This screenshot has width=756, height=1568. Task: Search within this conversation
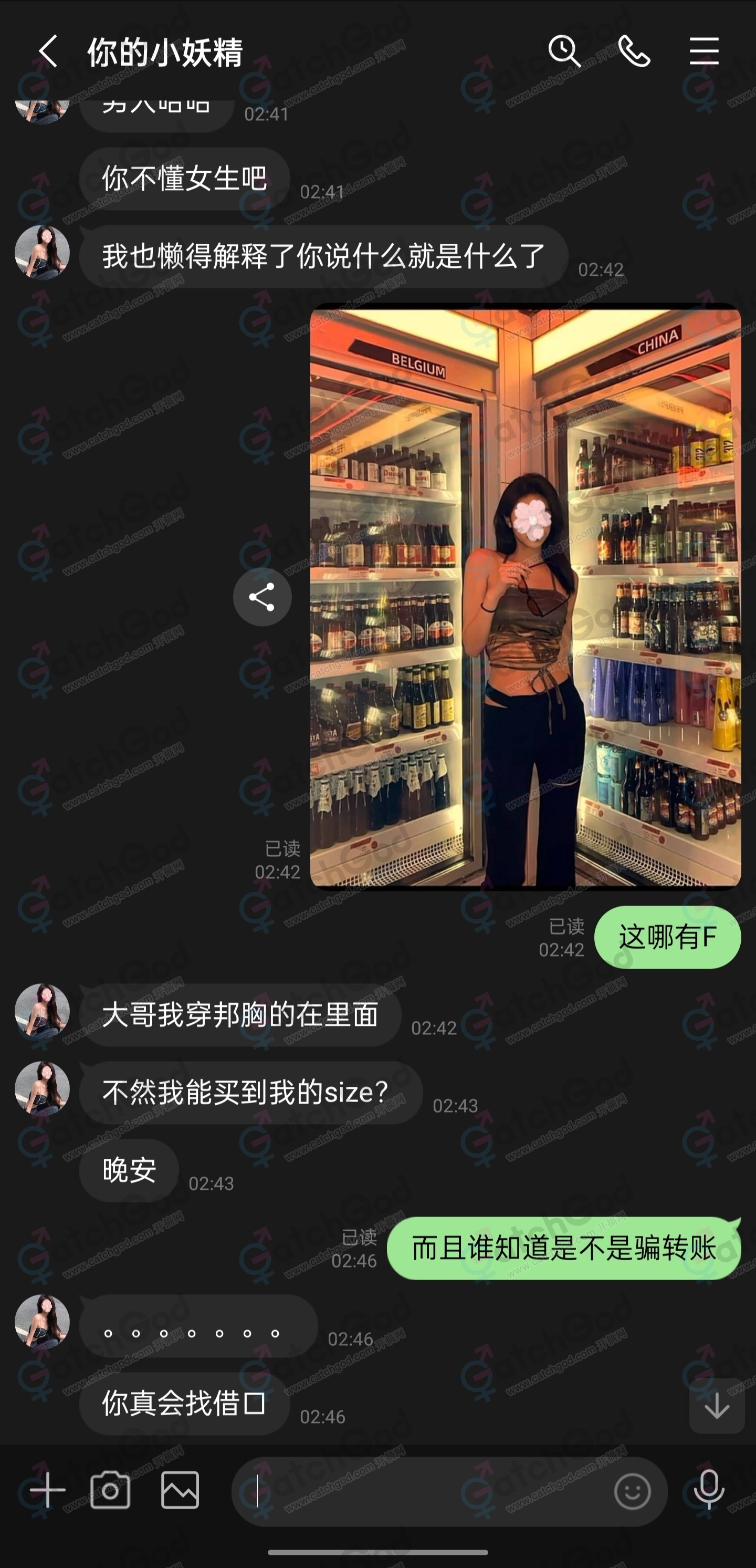point(564,51)
